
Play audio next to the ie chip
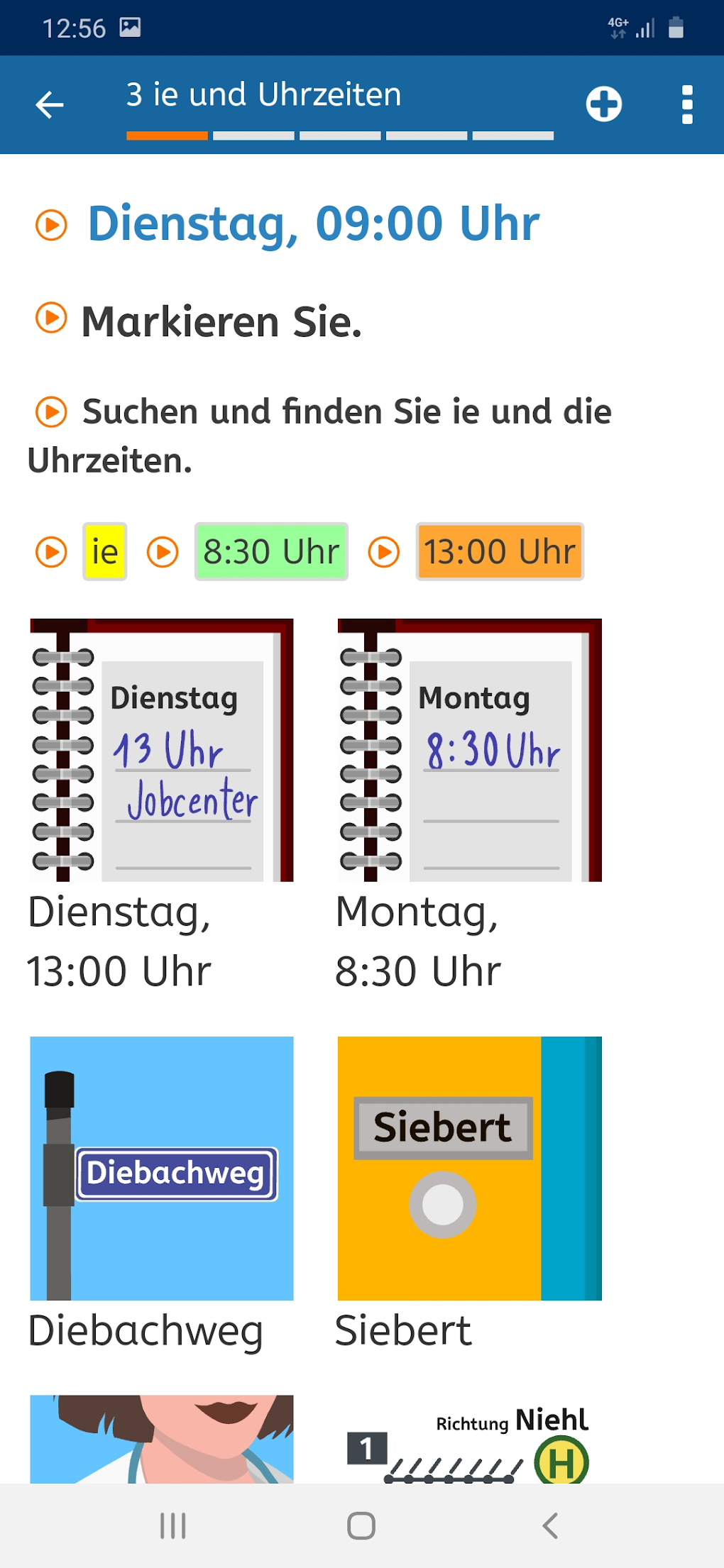click(51, 552)
